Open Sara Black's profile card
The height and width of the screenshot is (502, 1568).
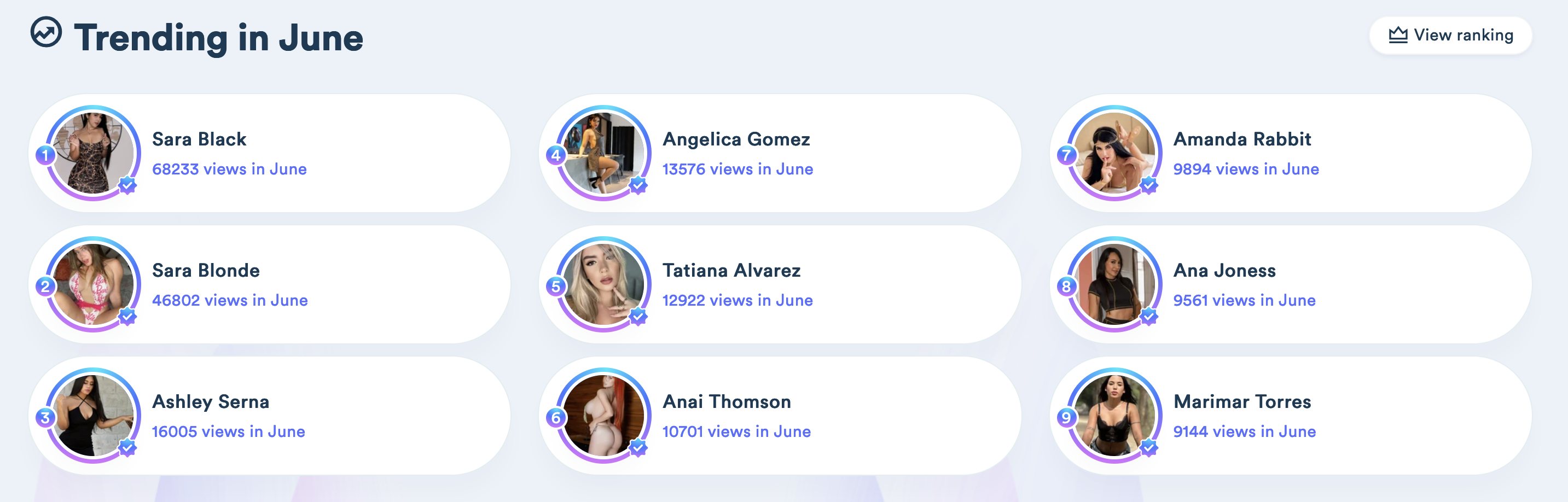pyautogui.click(x=269, y=153)
